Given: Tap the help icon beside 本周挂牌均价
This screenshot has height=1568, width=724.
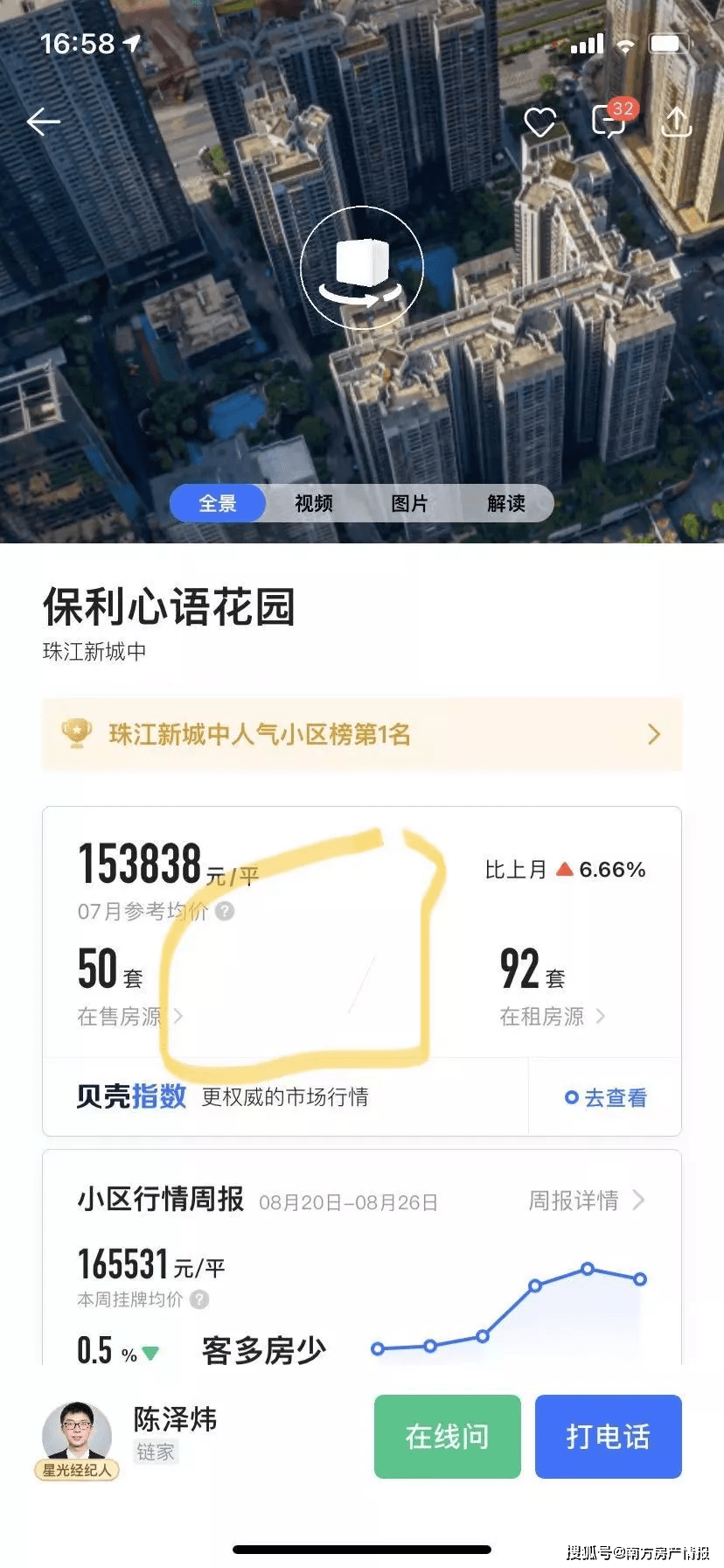Looking at the screenshot, I should click(199, 1299).
